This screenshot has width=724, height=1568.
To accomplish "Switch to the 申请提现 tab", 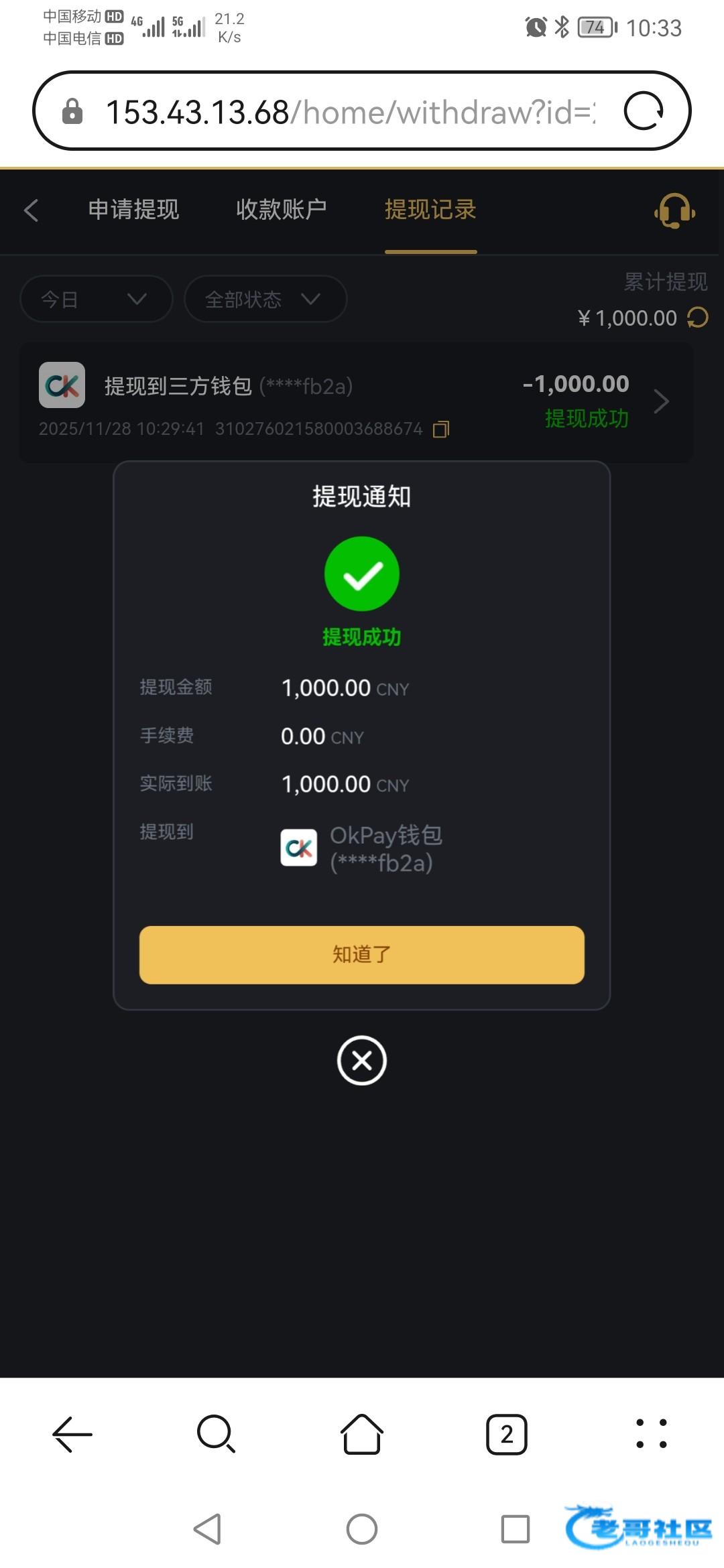I will (133, 210).
